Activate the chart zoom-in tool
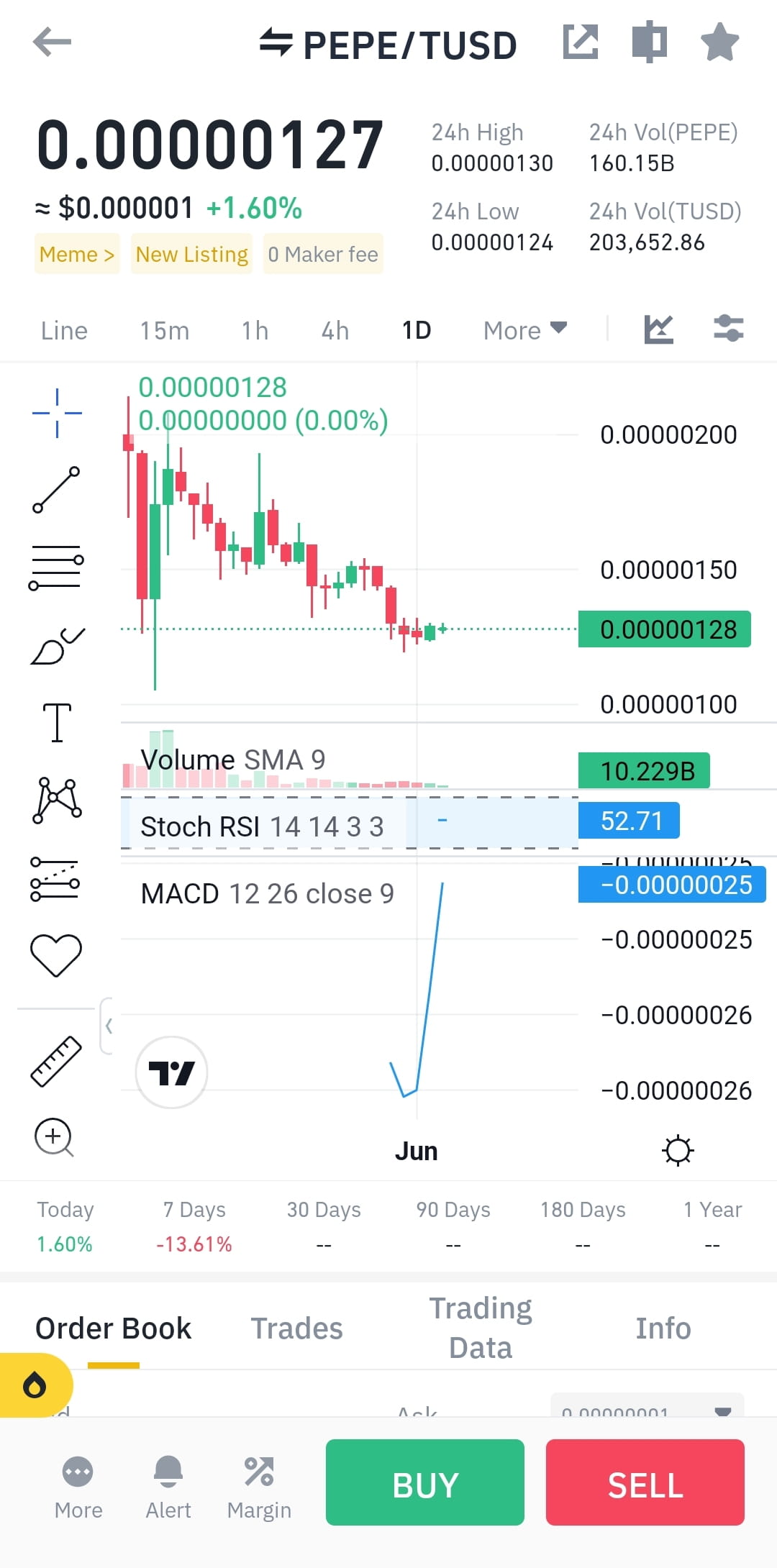This screenshot has height=1568, width=777. point(52,1136)
